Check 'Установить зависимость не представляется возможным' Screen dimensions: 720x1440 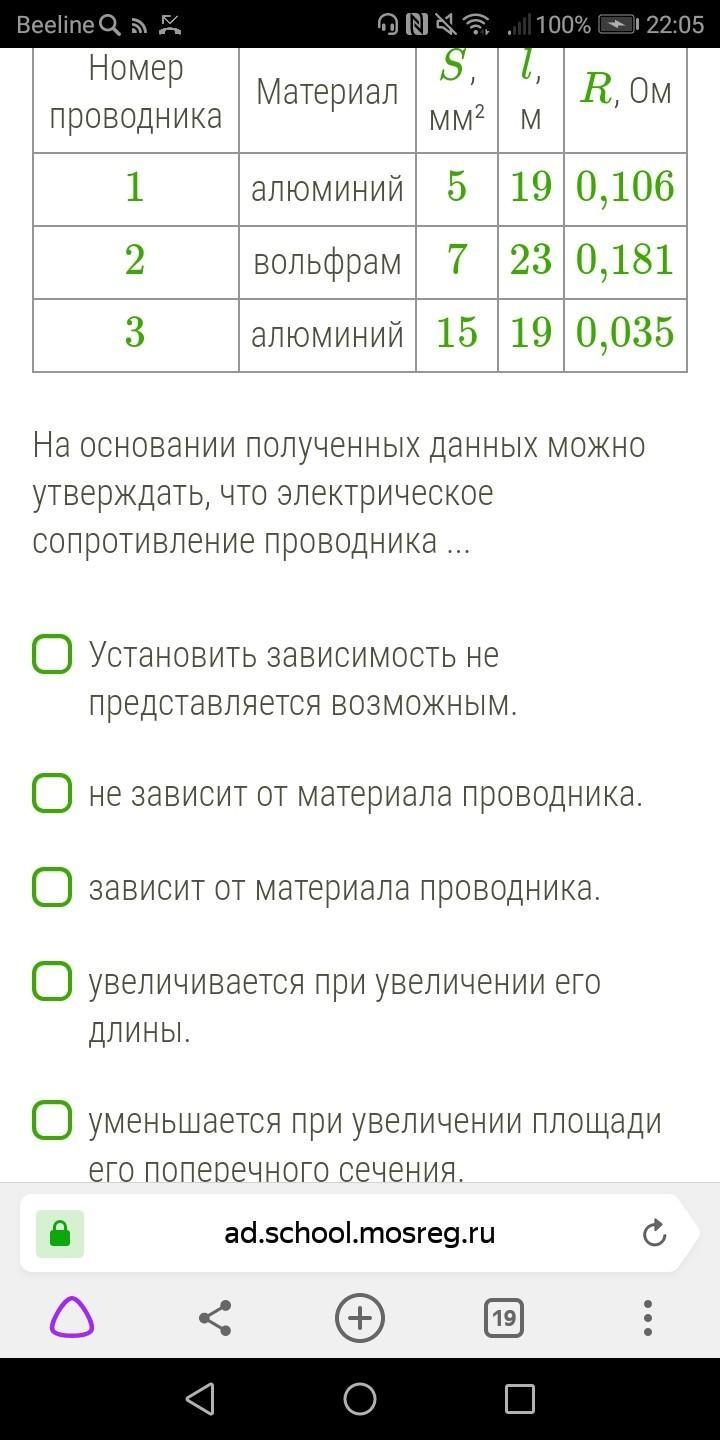52,654
